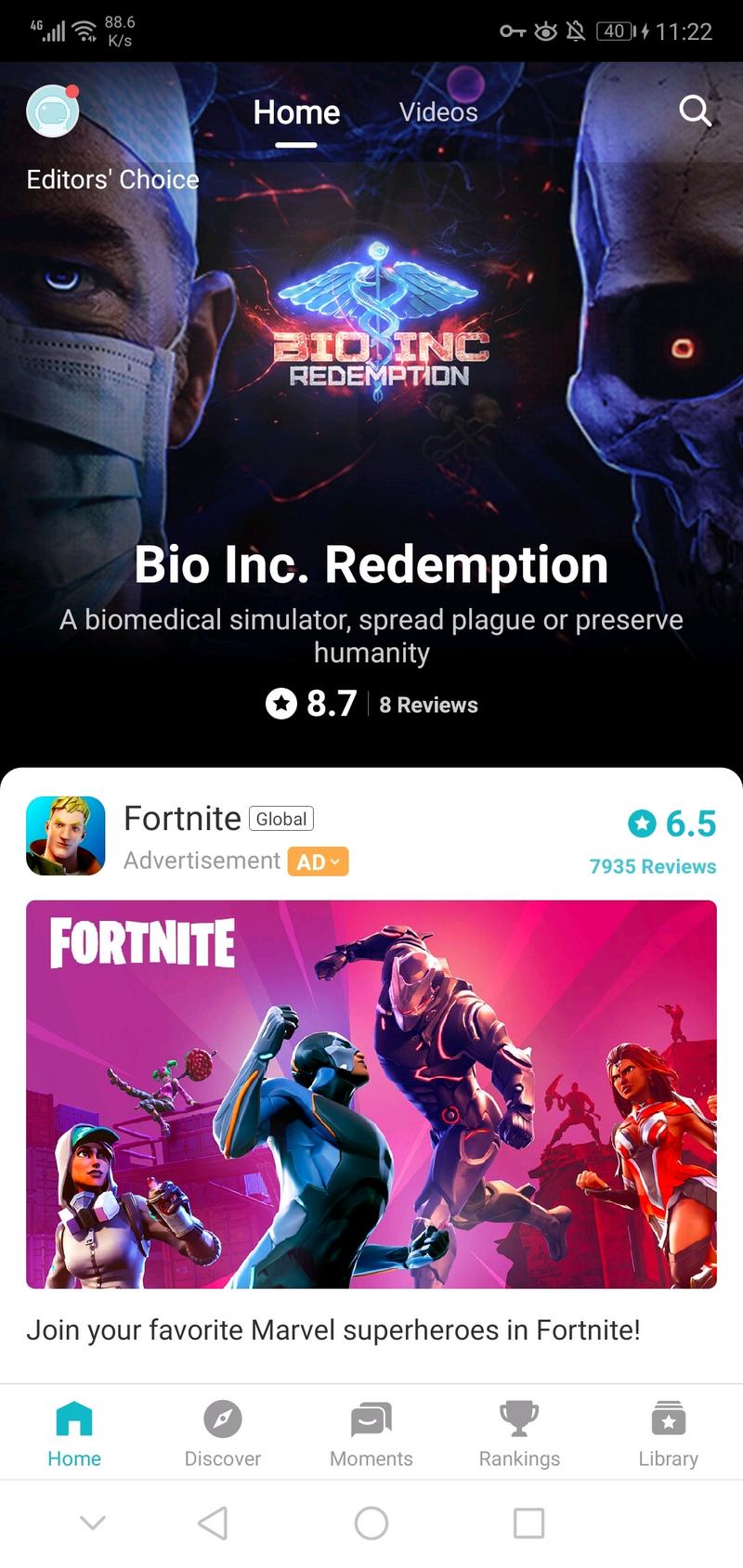
Task: Open the search icon
Action: (x=695, y=111)
